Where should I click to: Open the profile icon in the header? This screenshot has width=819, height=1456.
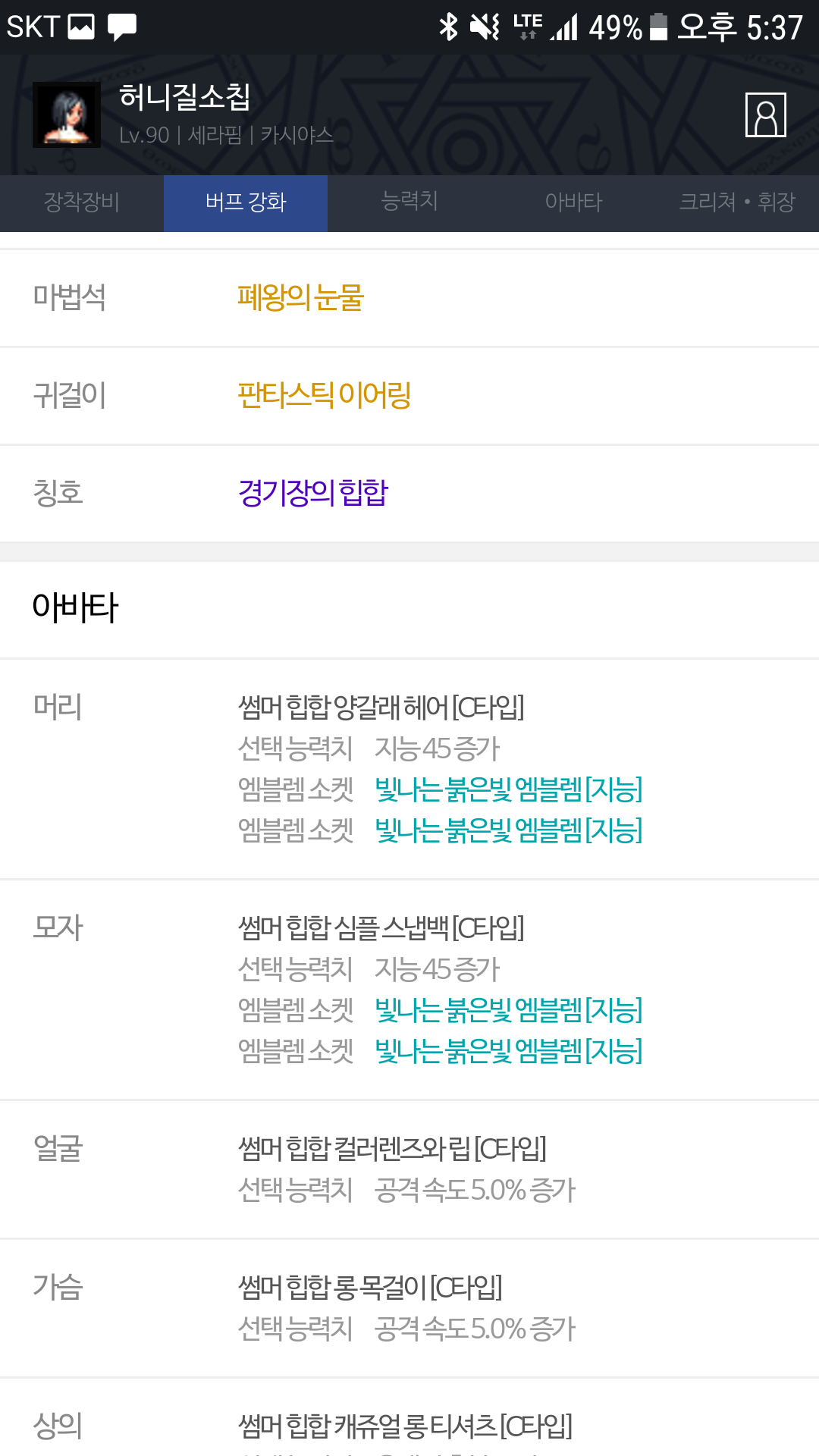[765, 115]
